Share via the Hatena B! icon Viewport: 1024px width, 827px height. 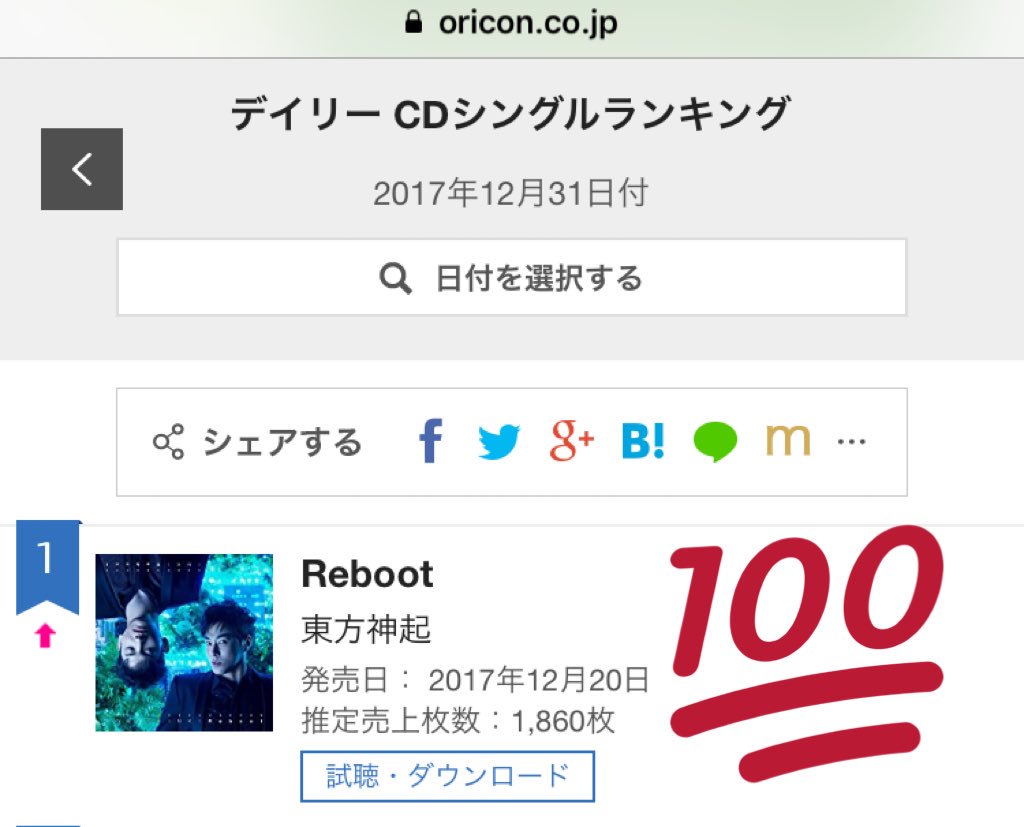[642, 441]
